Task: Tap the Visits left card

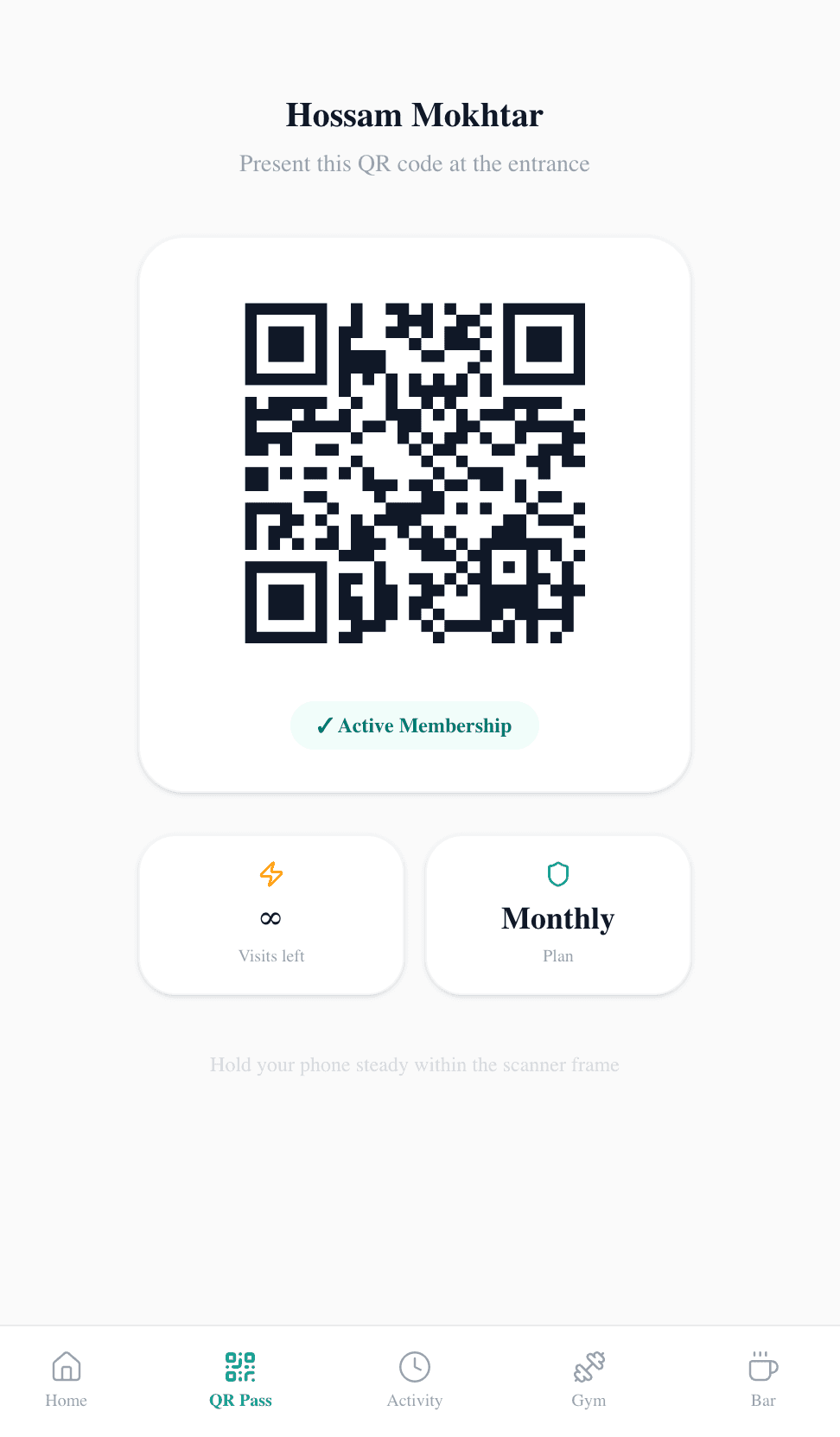Action: [x=270, y=915]
